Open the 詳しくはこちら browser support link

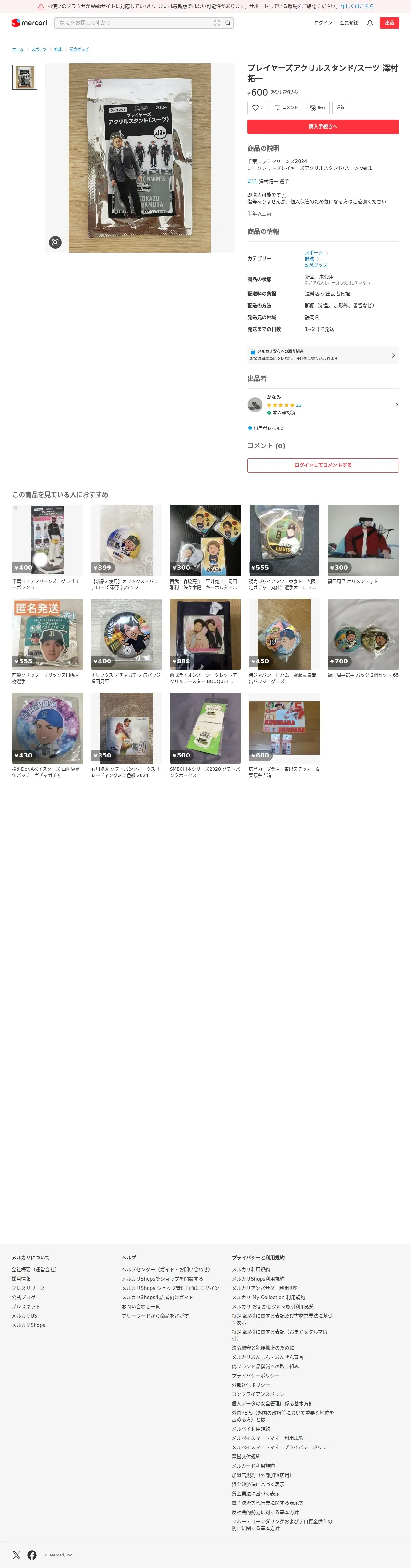(x=357, y=6)
